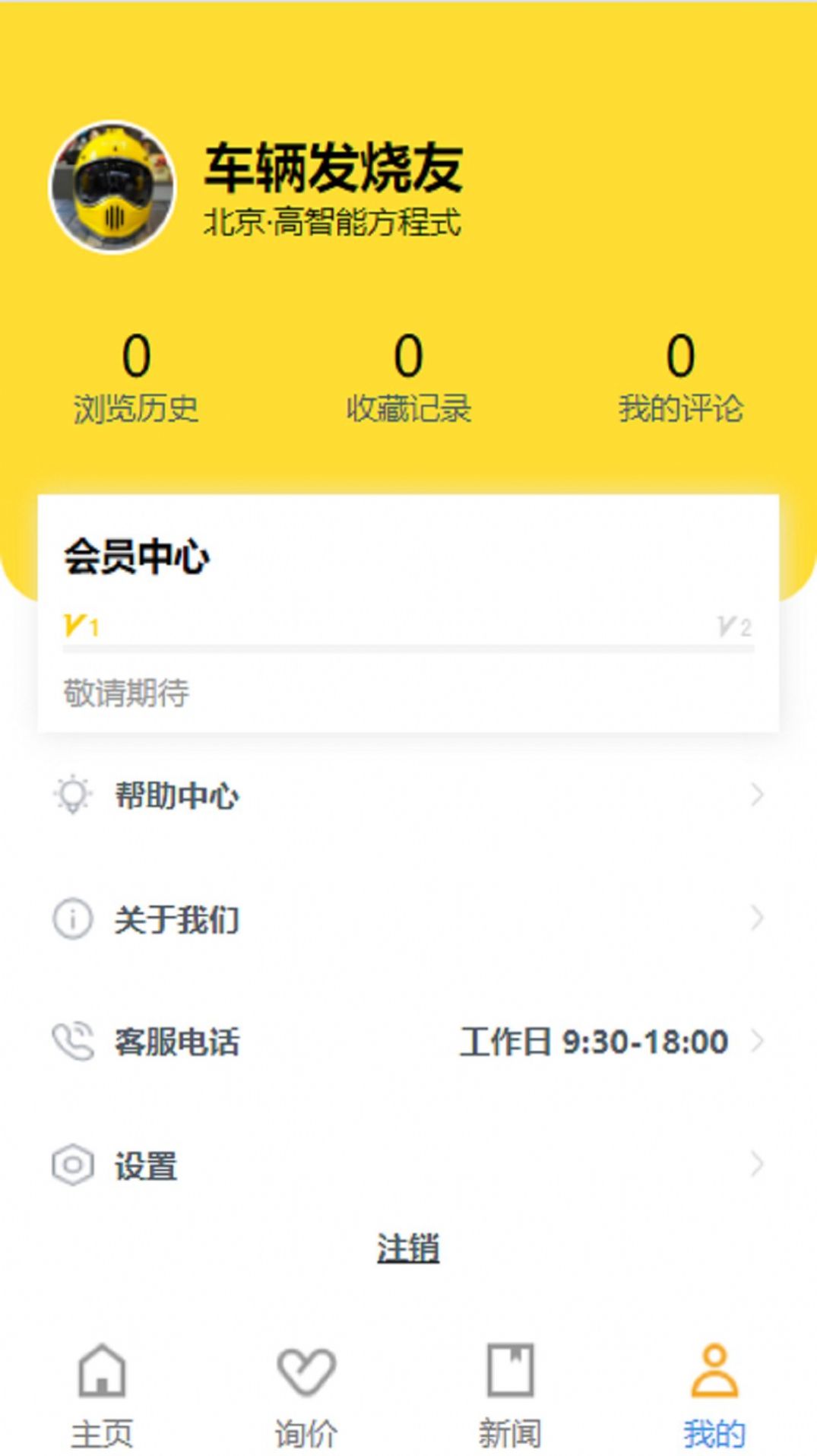
Task: Open the 设置 gear icon
Action: pyautogui.click(x=70, y=1162)
